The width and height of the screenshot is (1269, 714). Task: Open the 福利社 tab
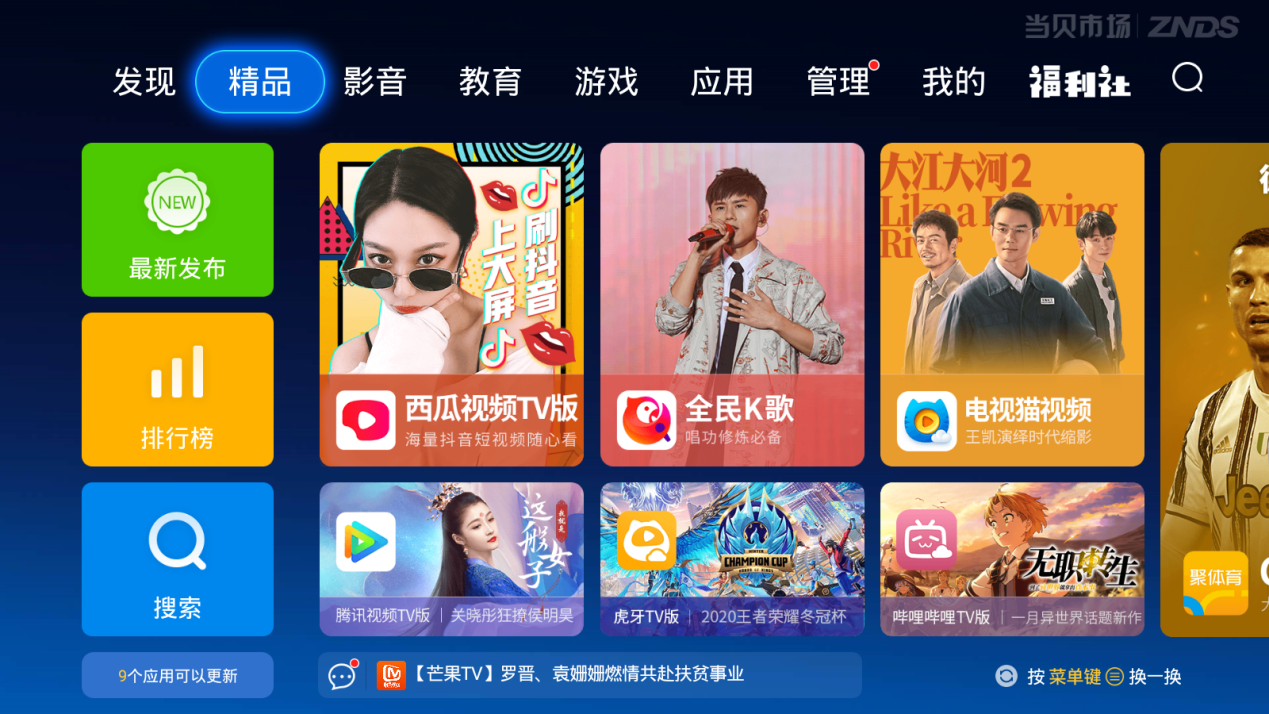pyautogui.click(x=1080, y=82)
